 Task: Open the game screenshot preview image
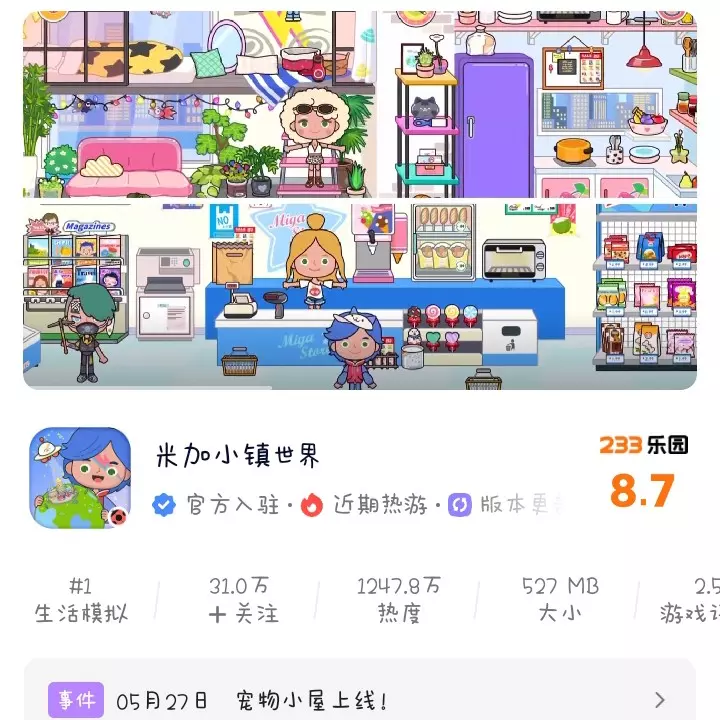pos(360,200)
